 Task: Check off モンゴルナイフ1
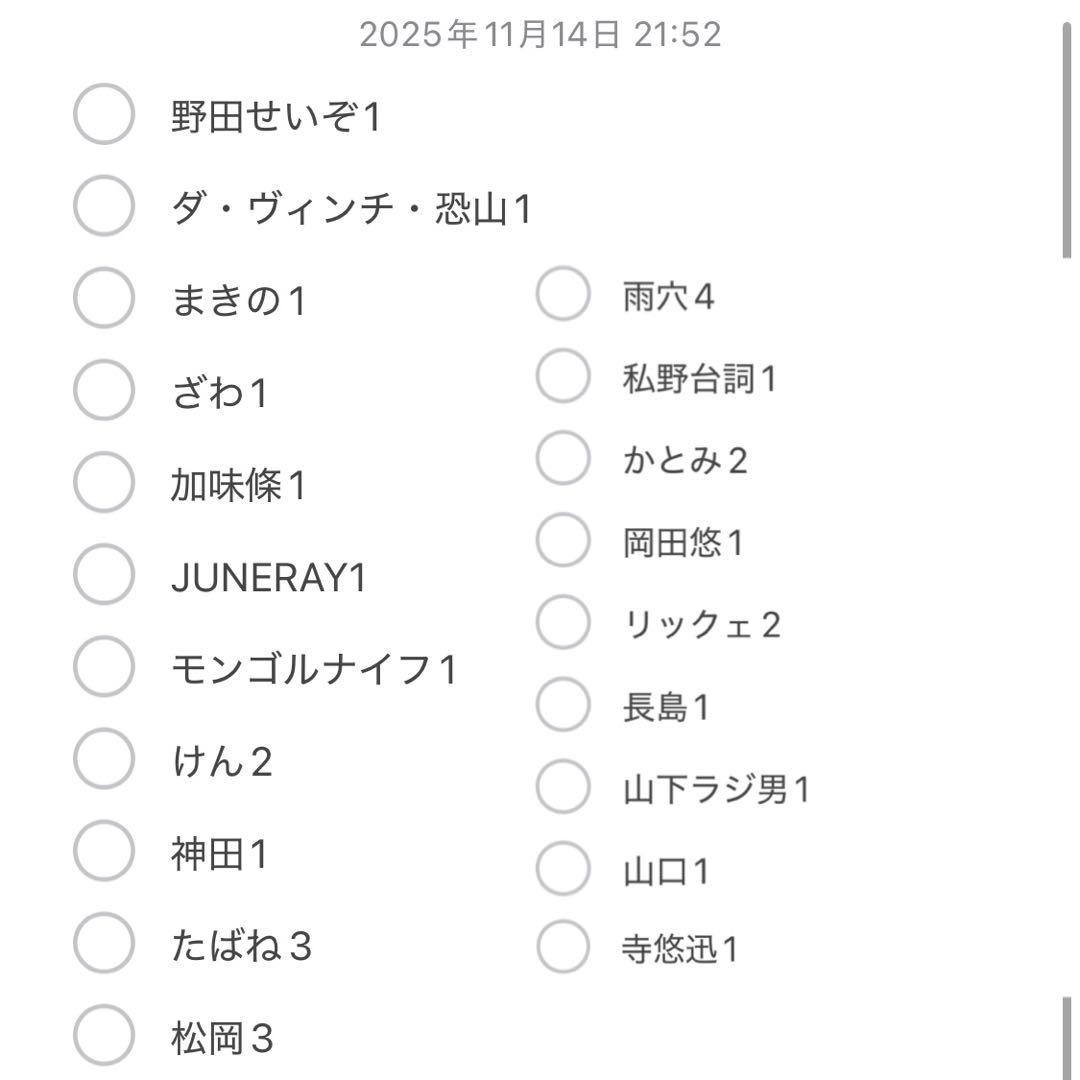click(x=103, y=667)
